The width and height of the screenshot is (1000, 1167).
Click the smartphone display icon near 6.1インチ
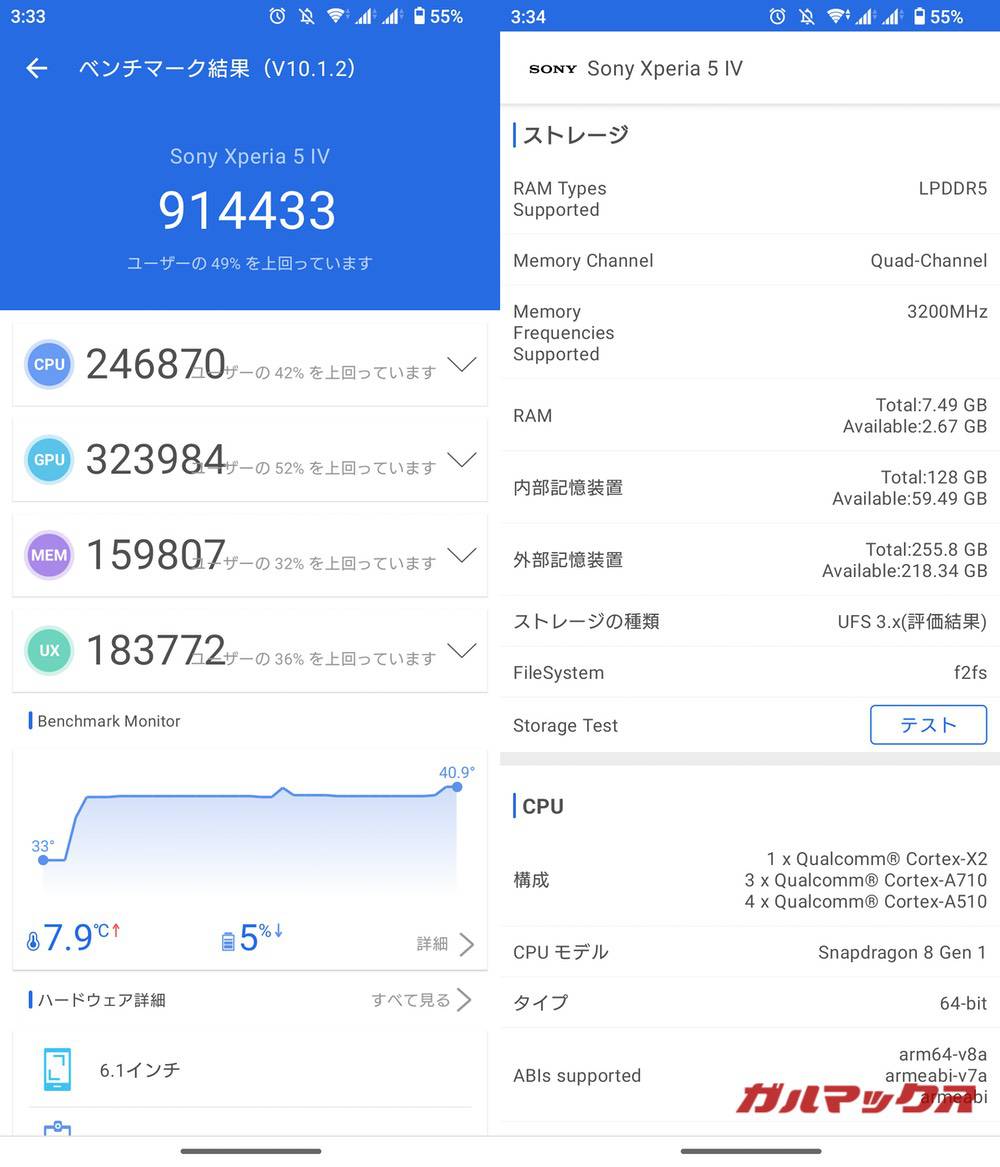point(57,1068)
